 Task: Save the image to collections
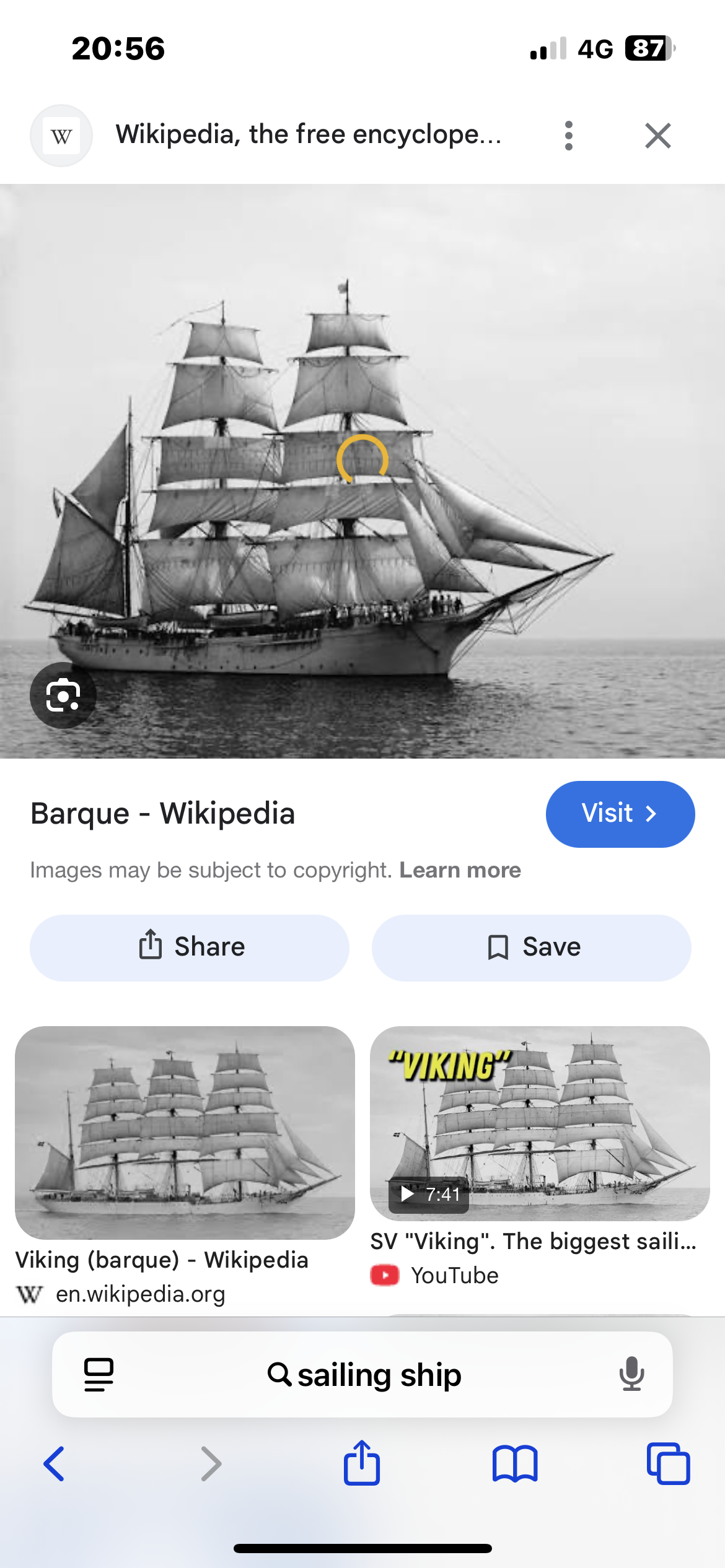click(531, 947)
